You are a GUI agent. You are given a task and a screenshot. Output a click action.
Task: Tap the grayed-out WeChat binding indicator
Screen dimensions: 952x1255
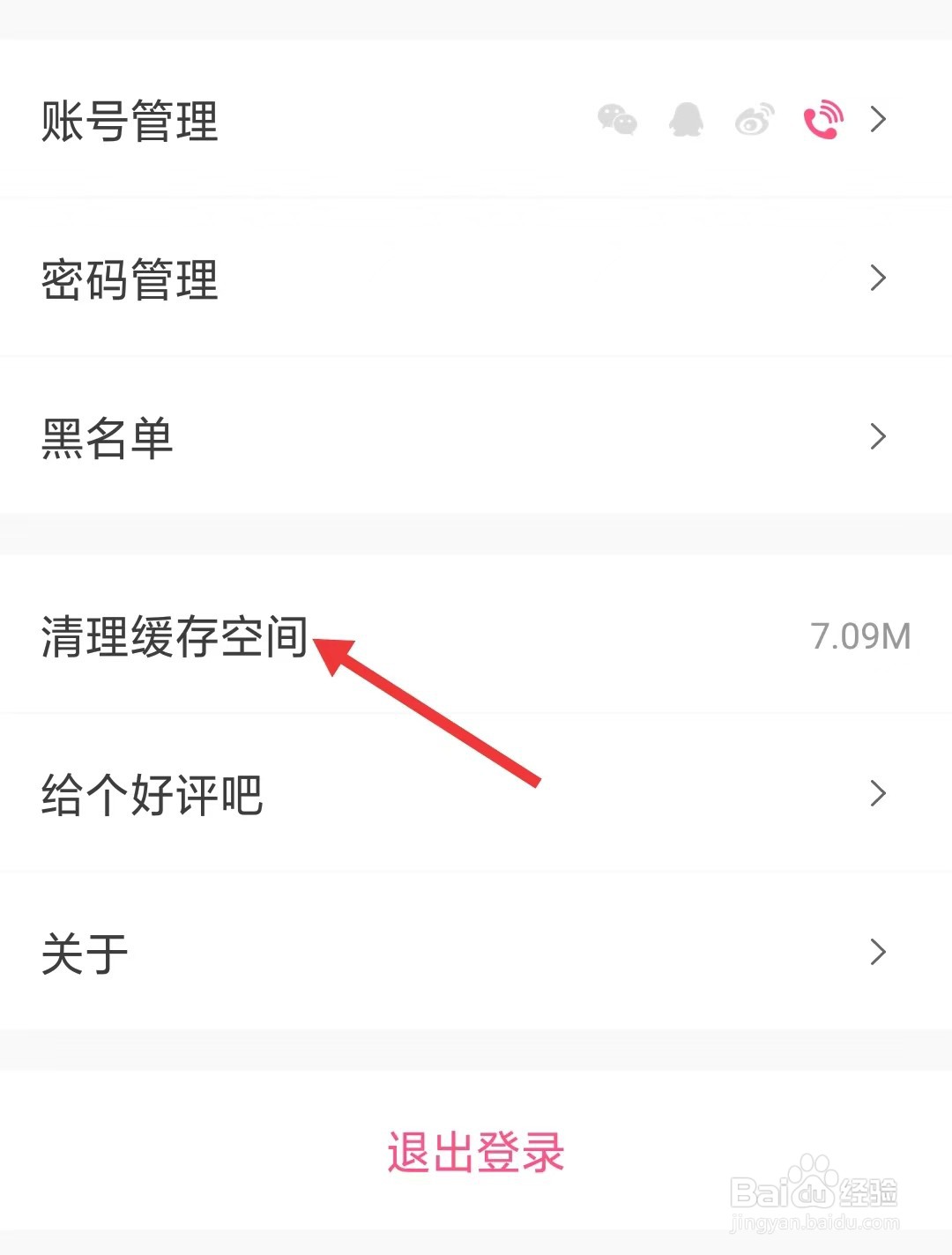click(618, 121)
